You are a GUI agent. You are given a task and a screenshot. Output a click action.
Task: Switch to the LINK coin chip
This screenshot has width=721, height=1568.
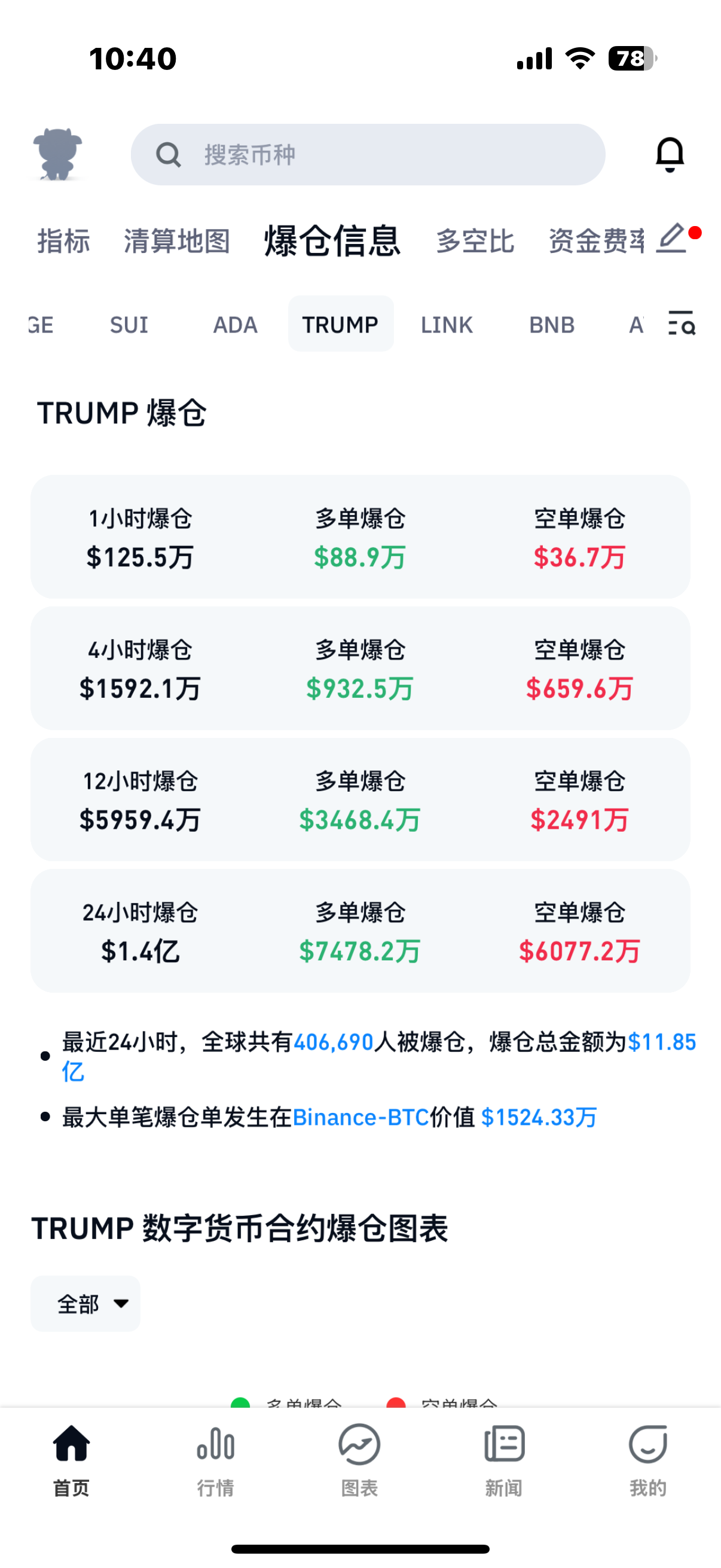pos(447,325)
